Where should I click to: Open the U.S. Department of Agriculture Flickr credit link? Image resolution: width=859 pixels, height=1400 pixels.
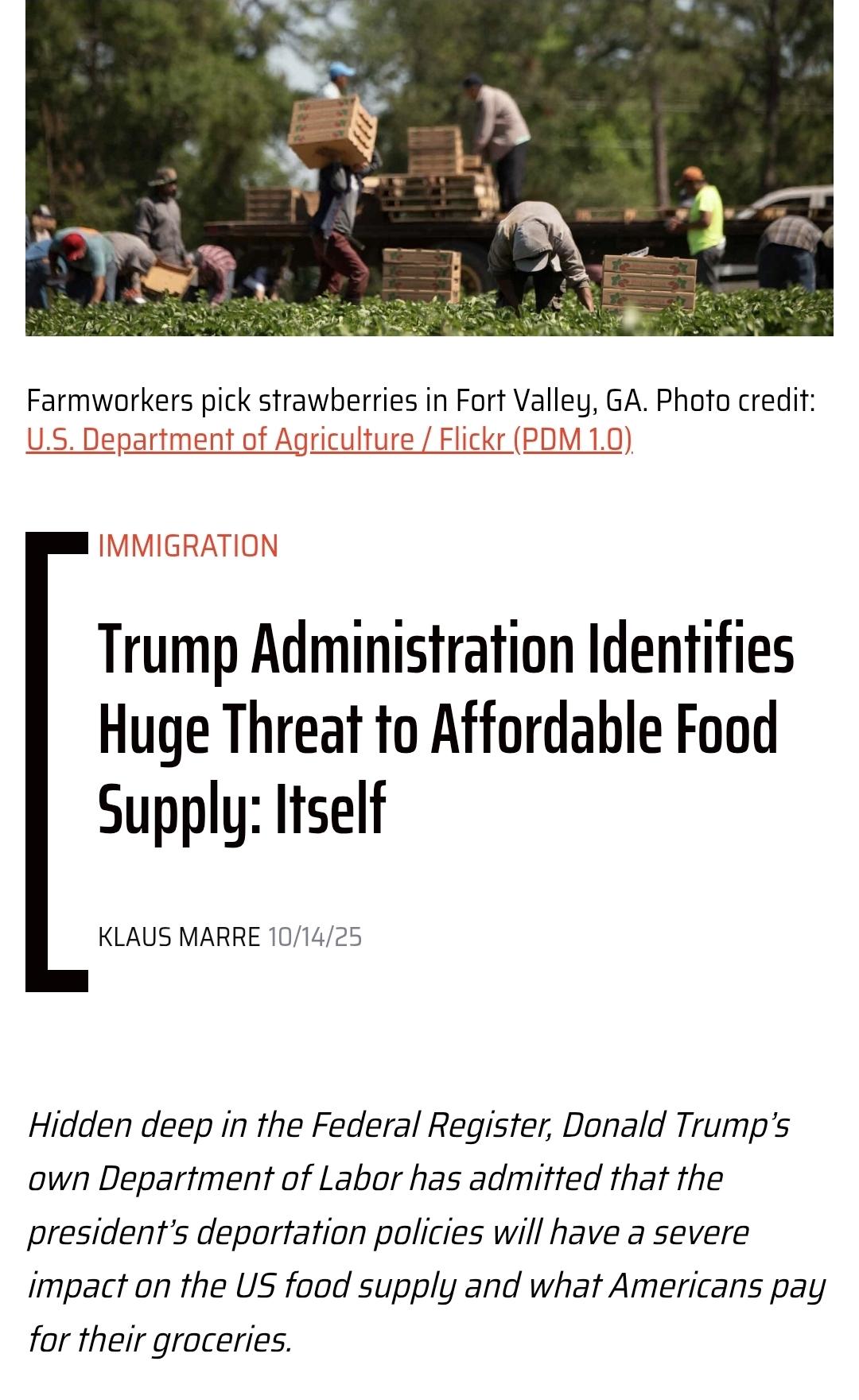click(328, 440)
